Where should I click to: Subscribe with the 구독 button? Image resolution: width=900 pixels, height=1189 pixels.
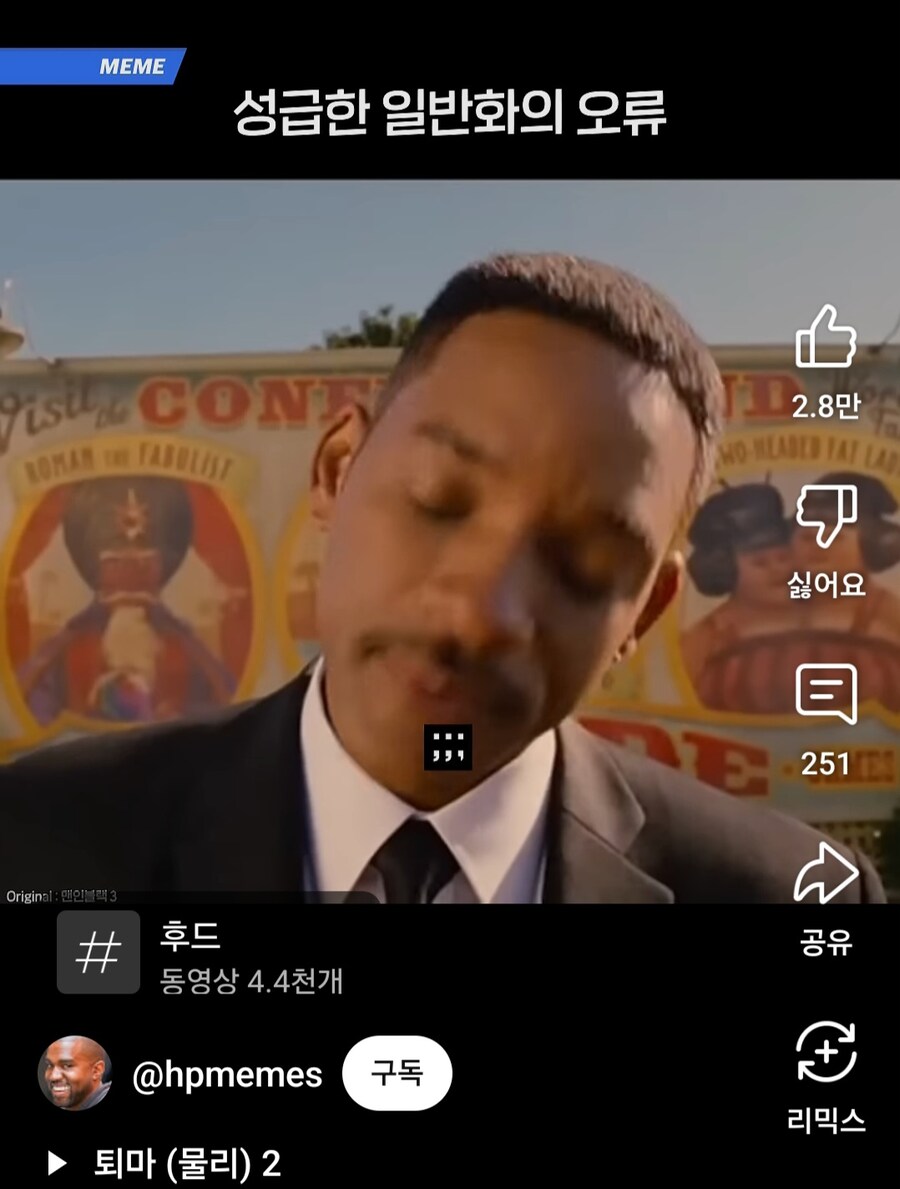pyautogui.click(x=397, y=1073)
